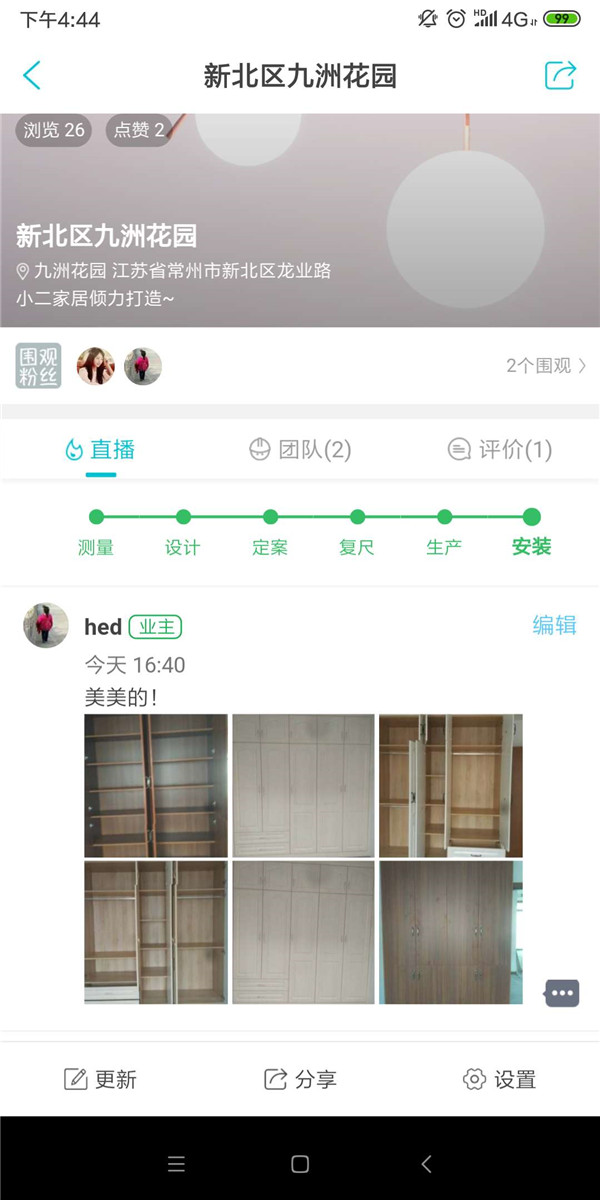Select the 测量 progress stage
The image size is (600, 1200).
[96, 531]
